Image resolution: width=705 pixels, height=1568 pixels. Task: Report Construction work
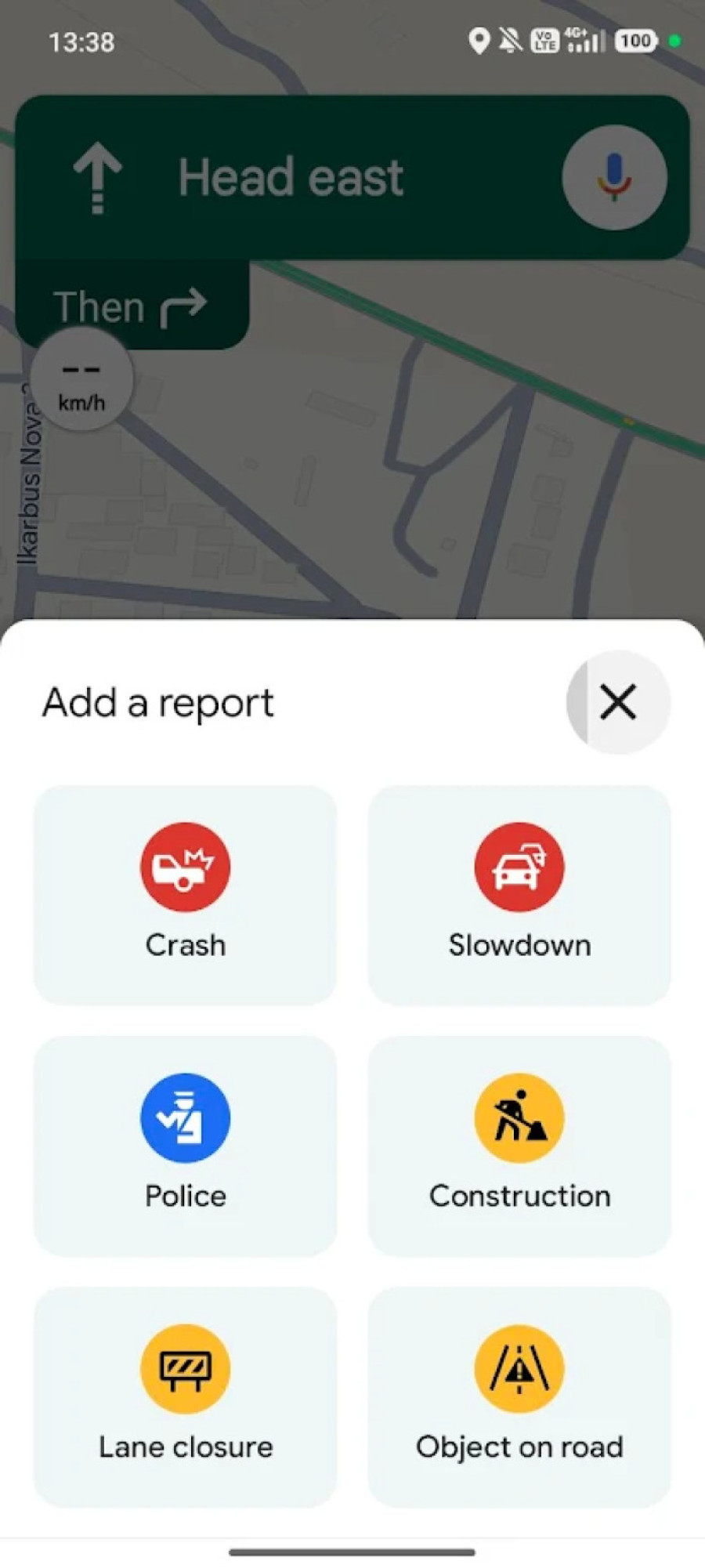519,1145
